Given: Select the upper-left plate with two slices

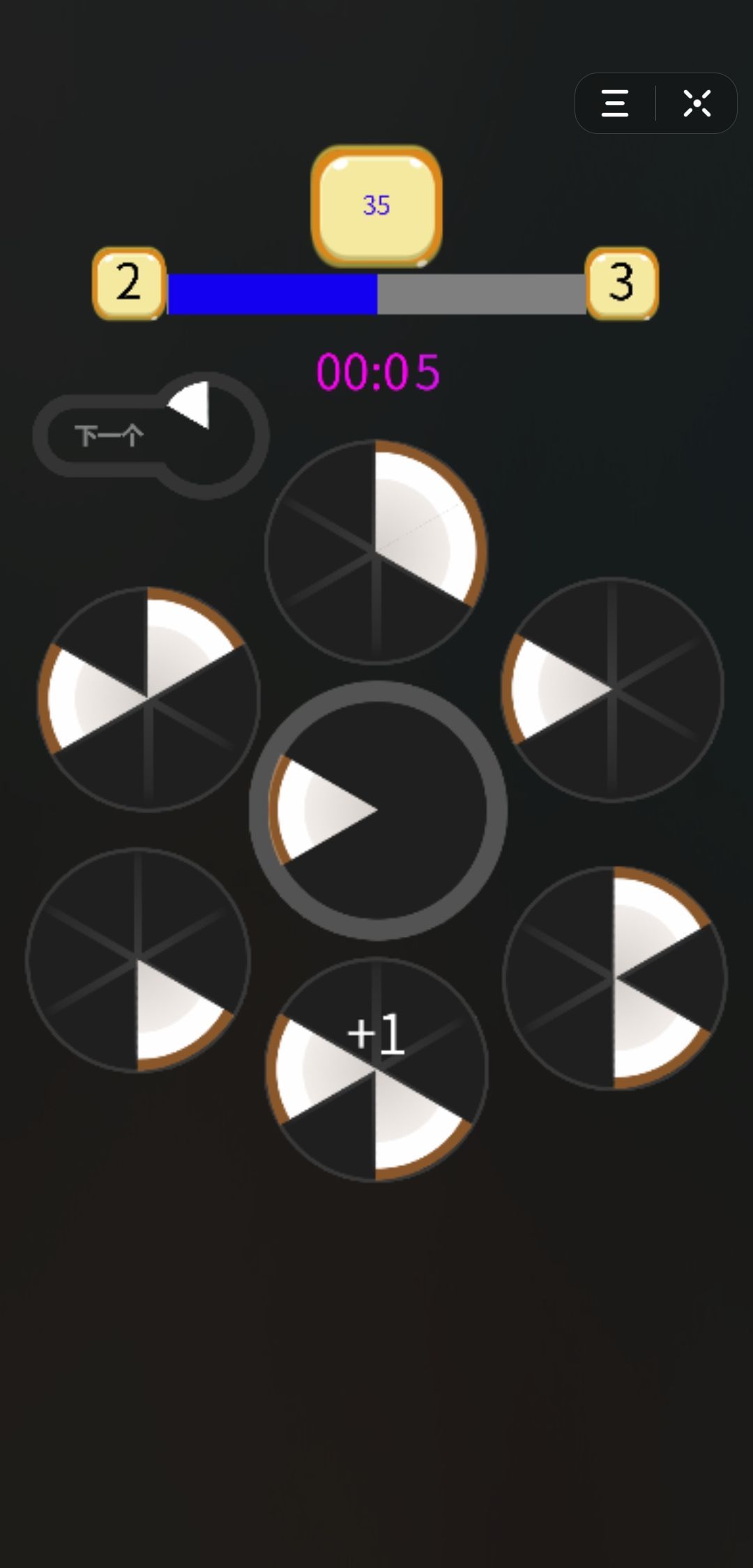Looking at the screenshot, I should [149, 699].
